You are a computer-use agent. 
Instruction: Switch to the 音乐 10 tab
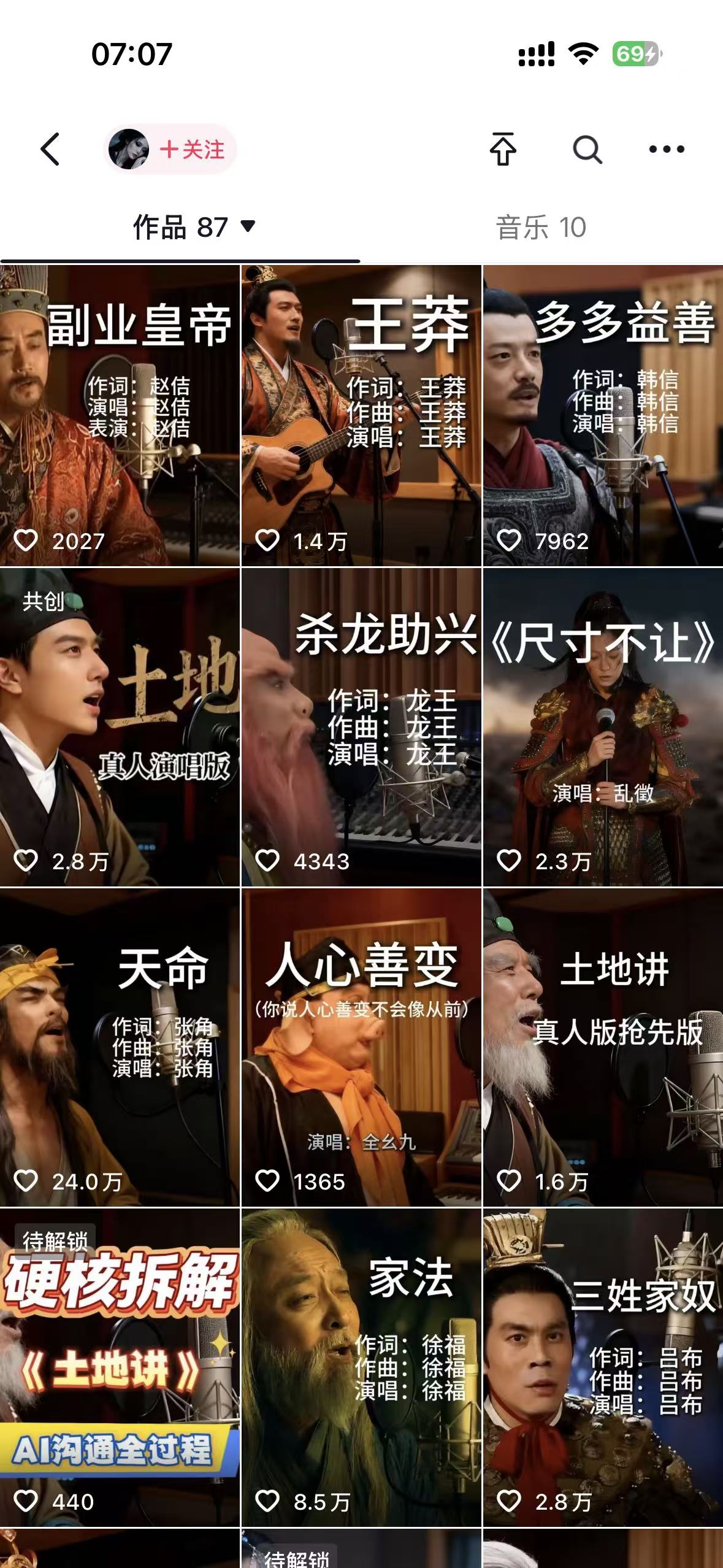pyautogui.click(x=543, y=226)
